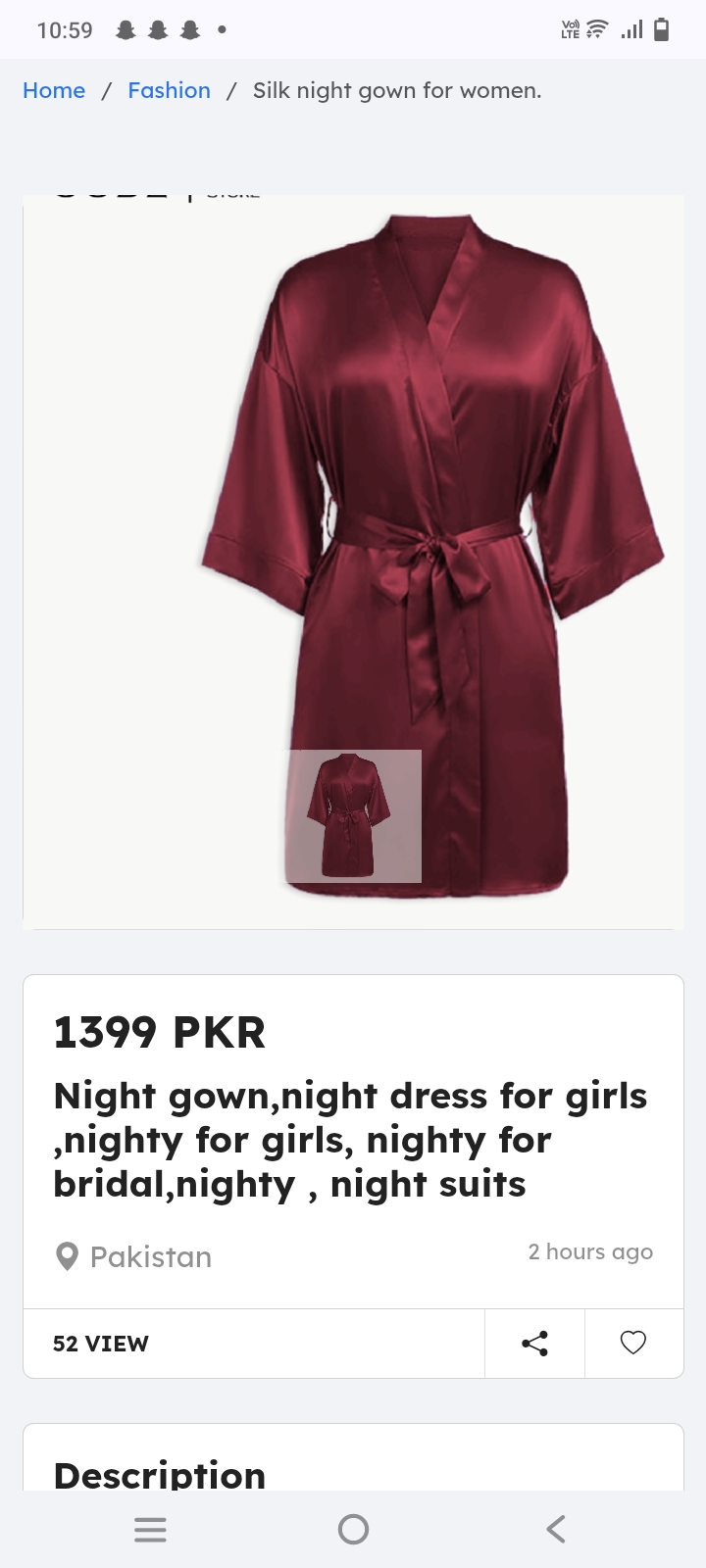Go to the system home screen

pos(353,1529)
